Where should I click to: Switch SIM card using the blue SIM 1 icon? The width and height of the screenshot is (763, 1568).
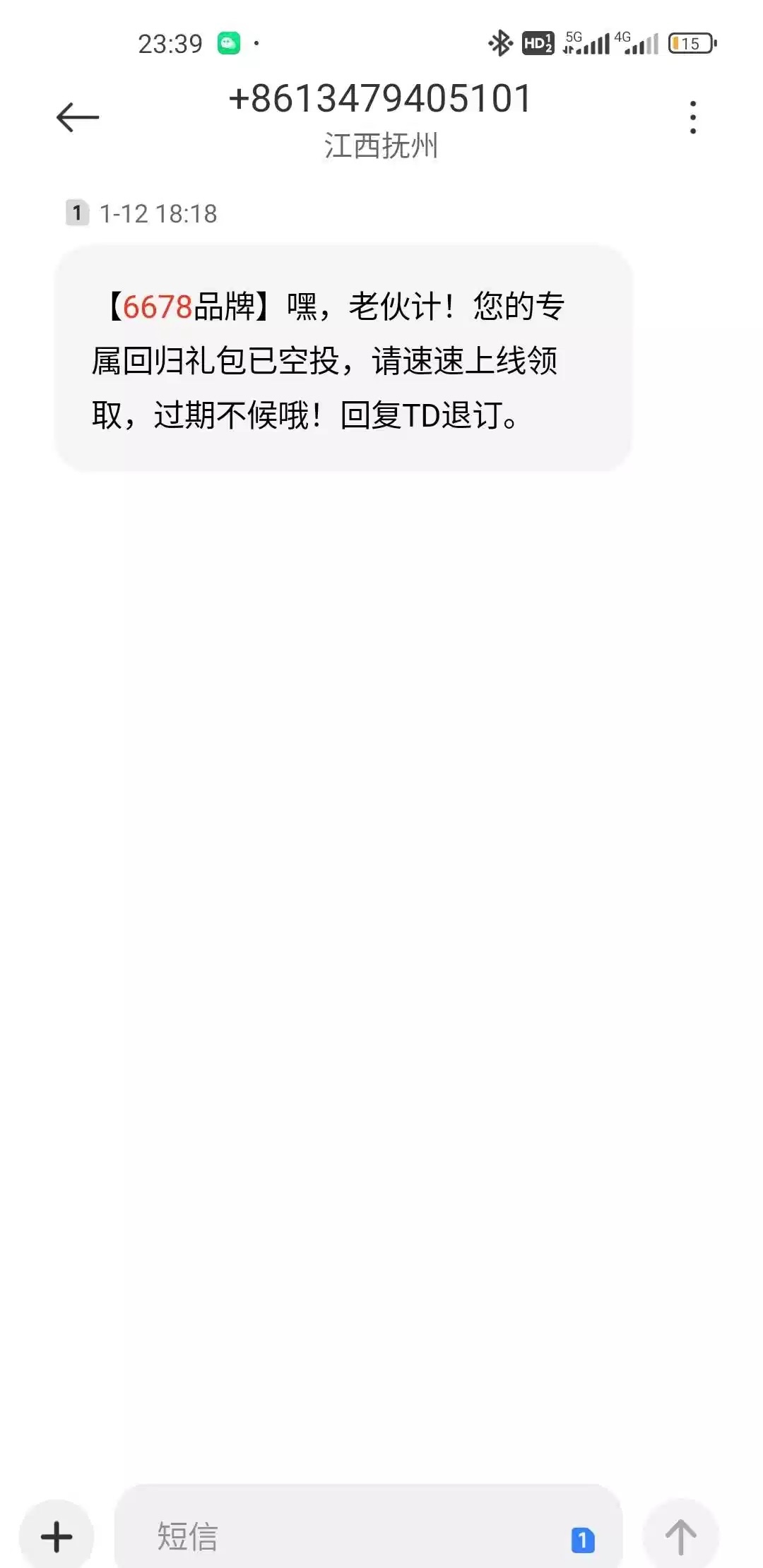(x=583, y=1540)
